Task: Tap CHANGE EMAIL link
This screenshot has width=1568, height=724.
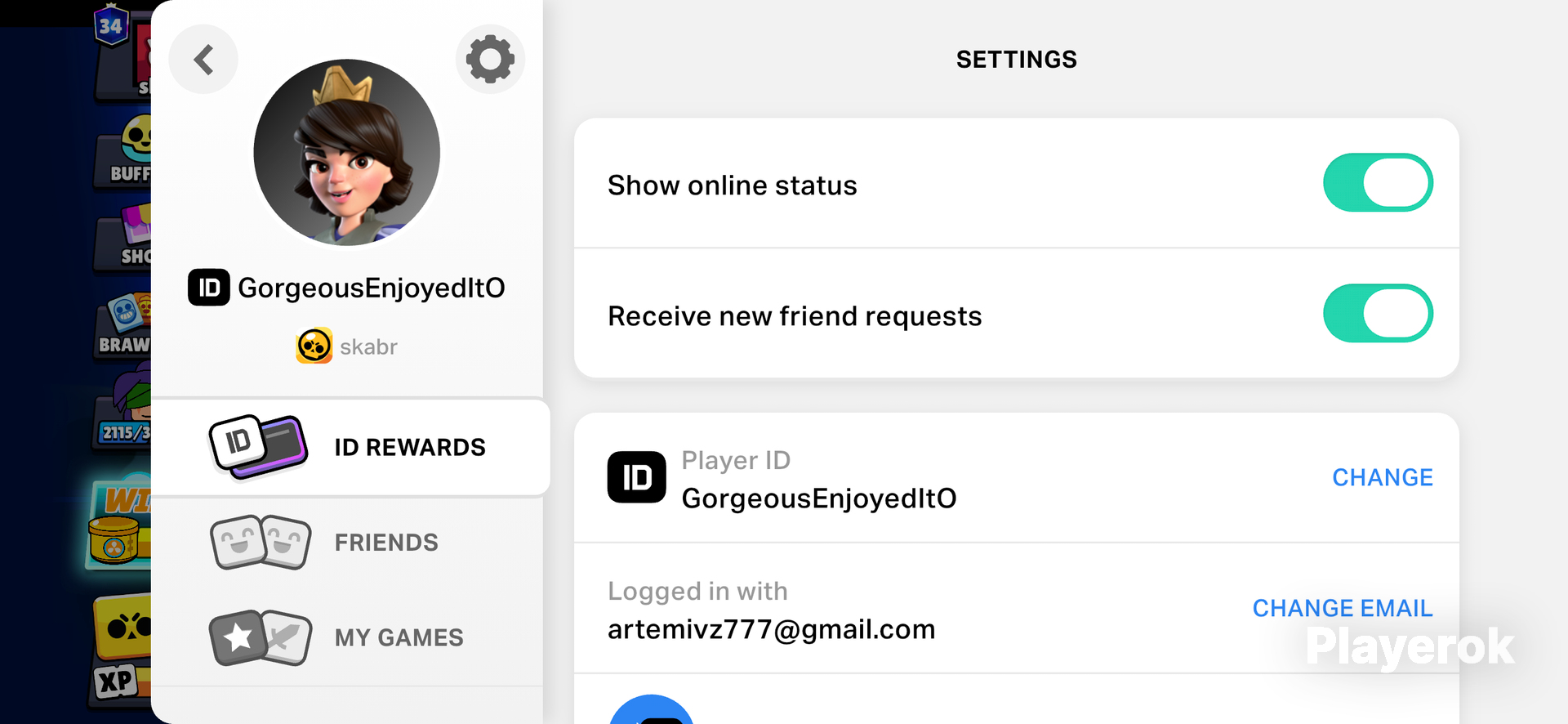Action: [x=1343, y=608]
